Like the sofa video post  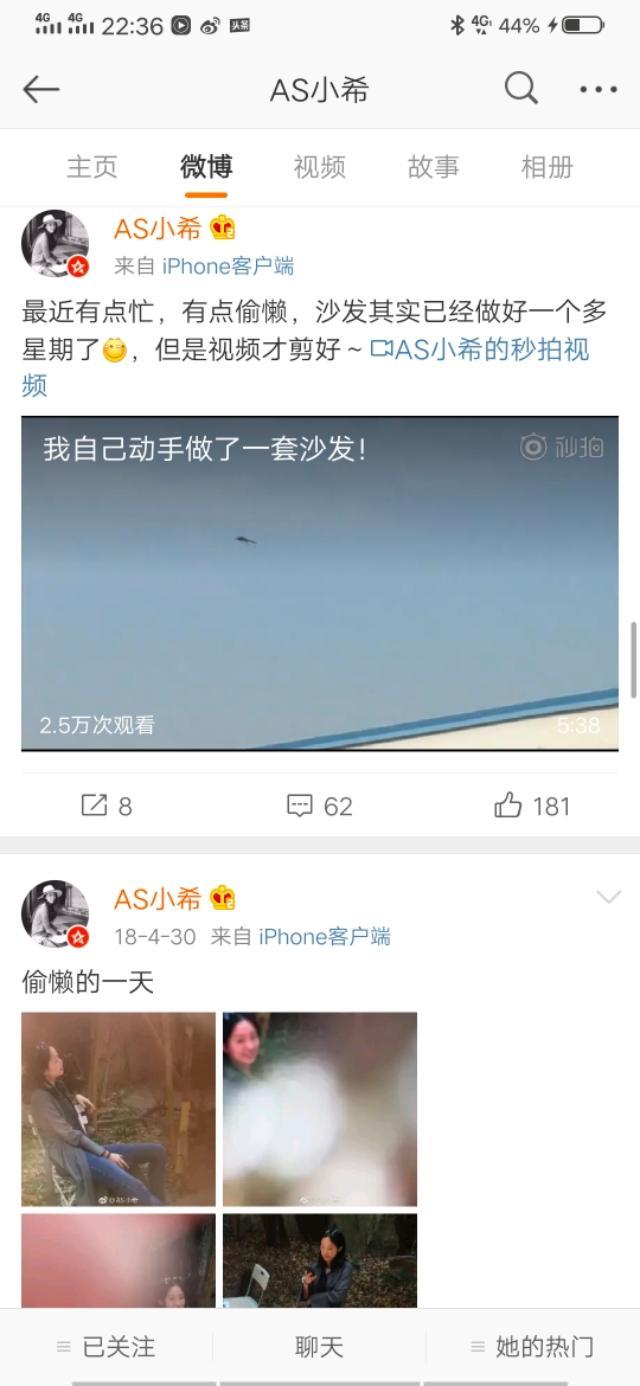532,805
